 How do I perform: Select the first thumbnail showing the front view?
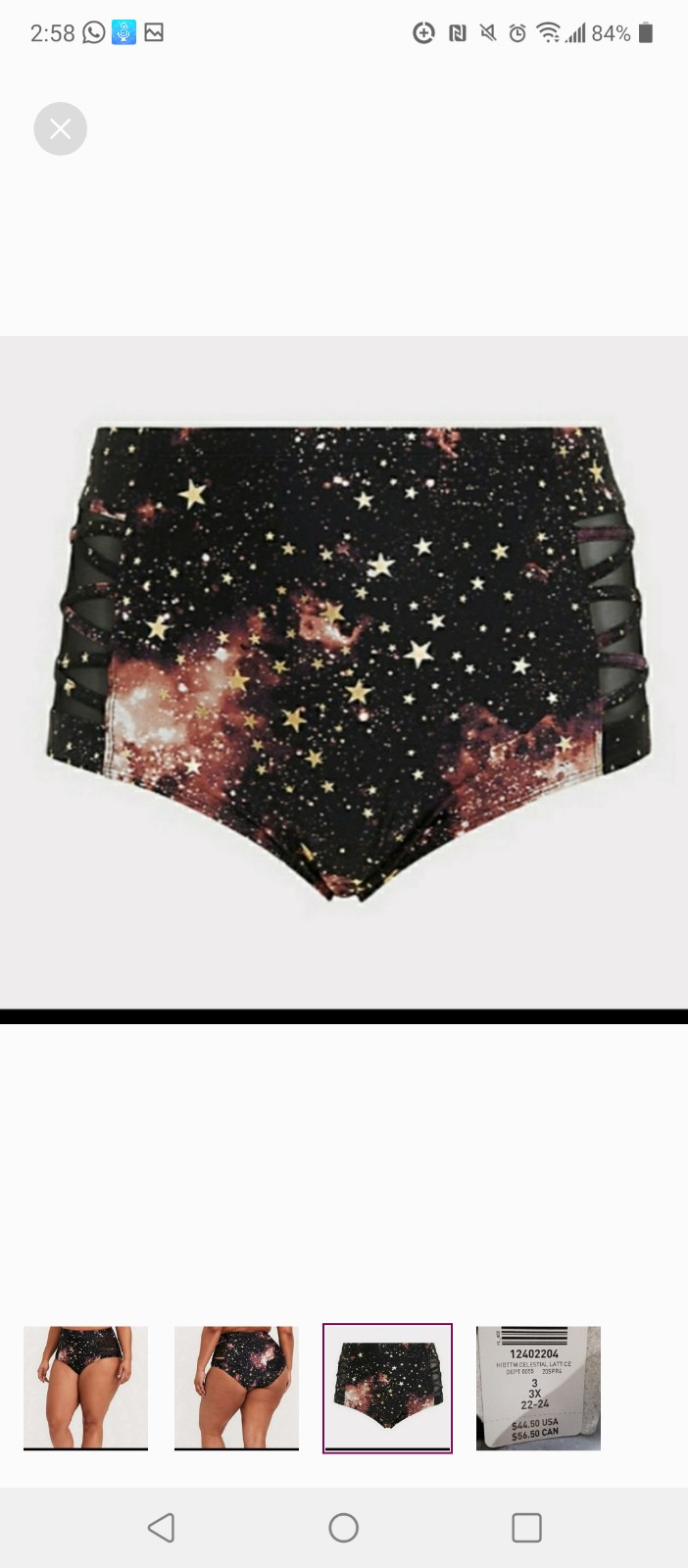pyautogui.click(x=85, y=1388)
